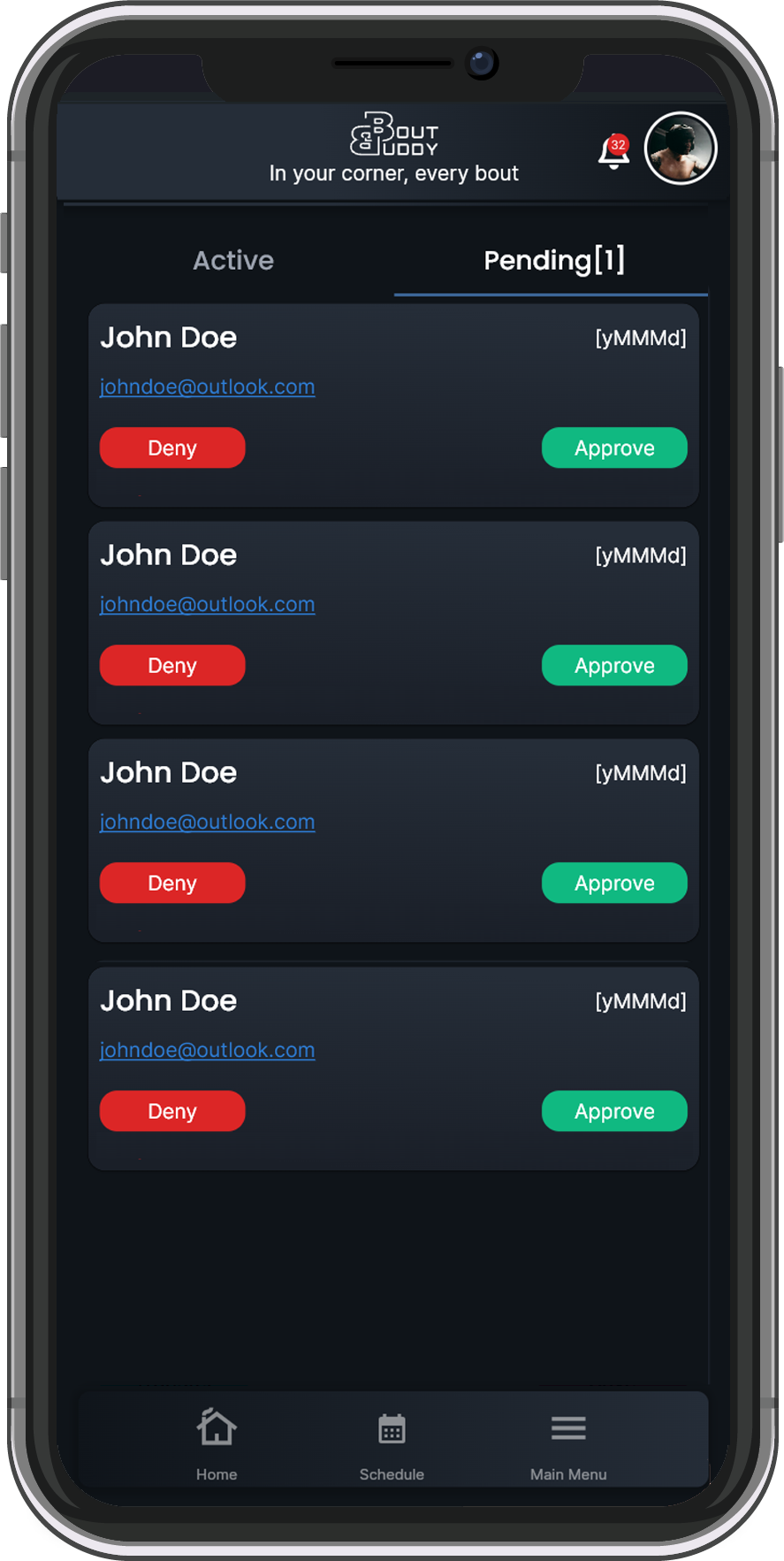Select the Pending[1] tab
The width and height of the screenshot is (784, 1561).
[x=554, y=260]
